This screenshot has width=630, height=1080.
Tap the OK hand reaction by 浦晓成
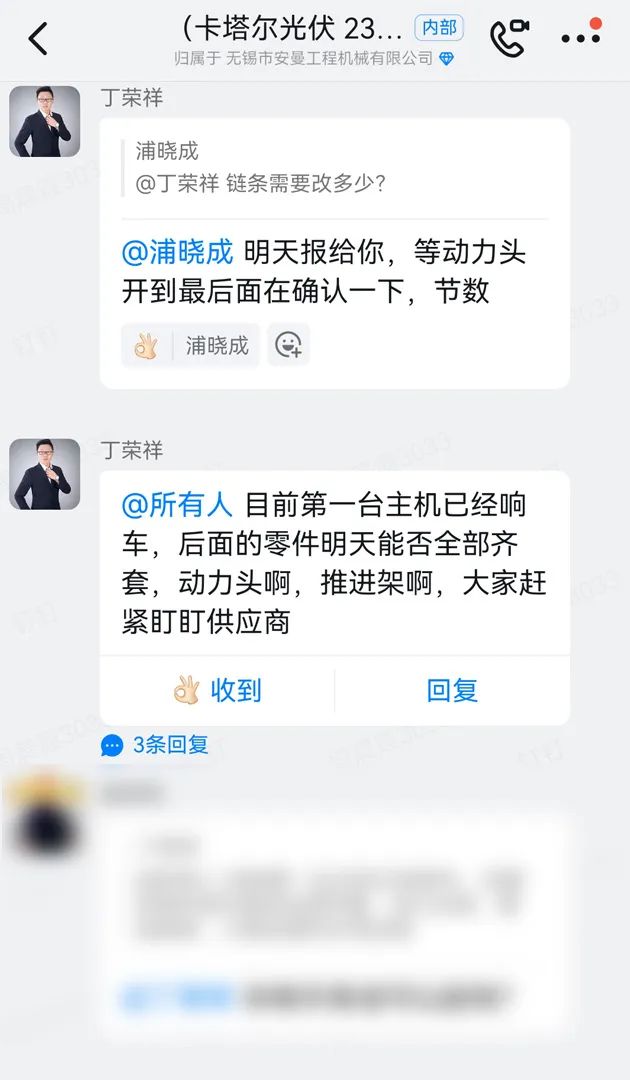coord(190,346)
